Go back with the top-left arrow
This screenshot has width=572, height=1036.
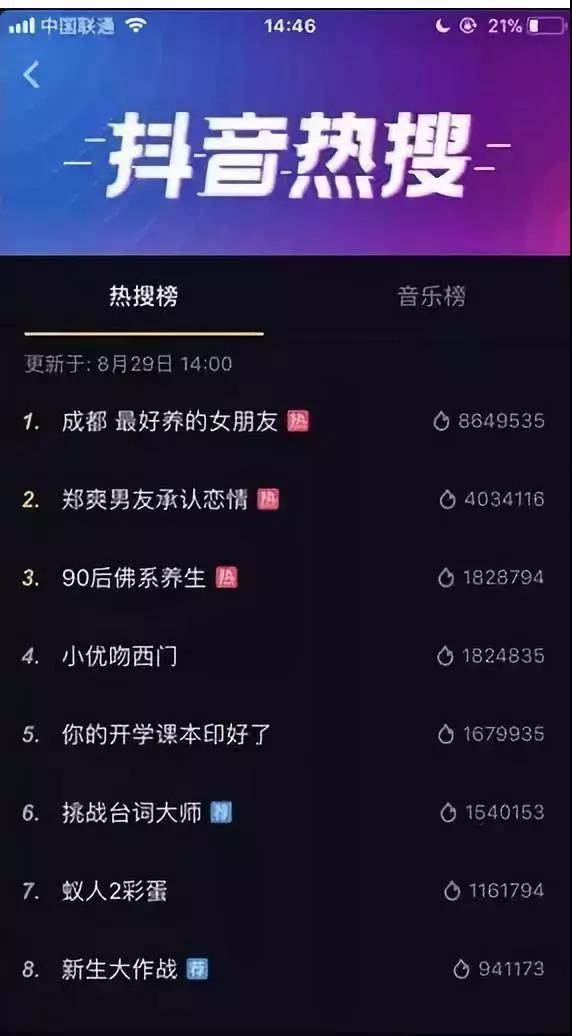tap(31, 74)
